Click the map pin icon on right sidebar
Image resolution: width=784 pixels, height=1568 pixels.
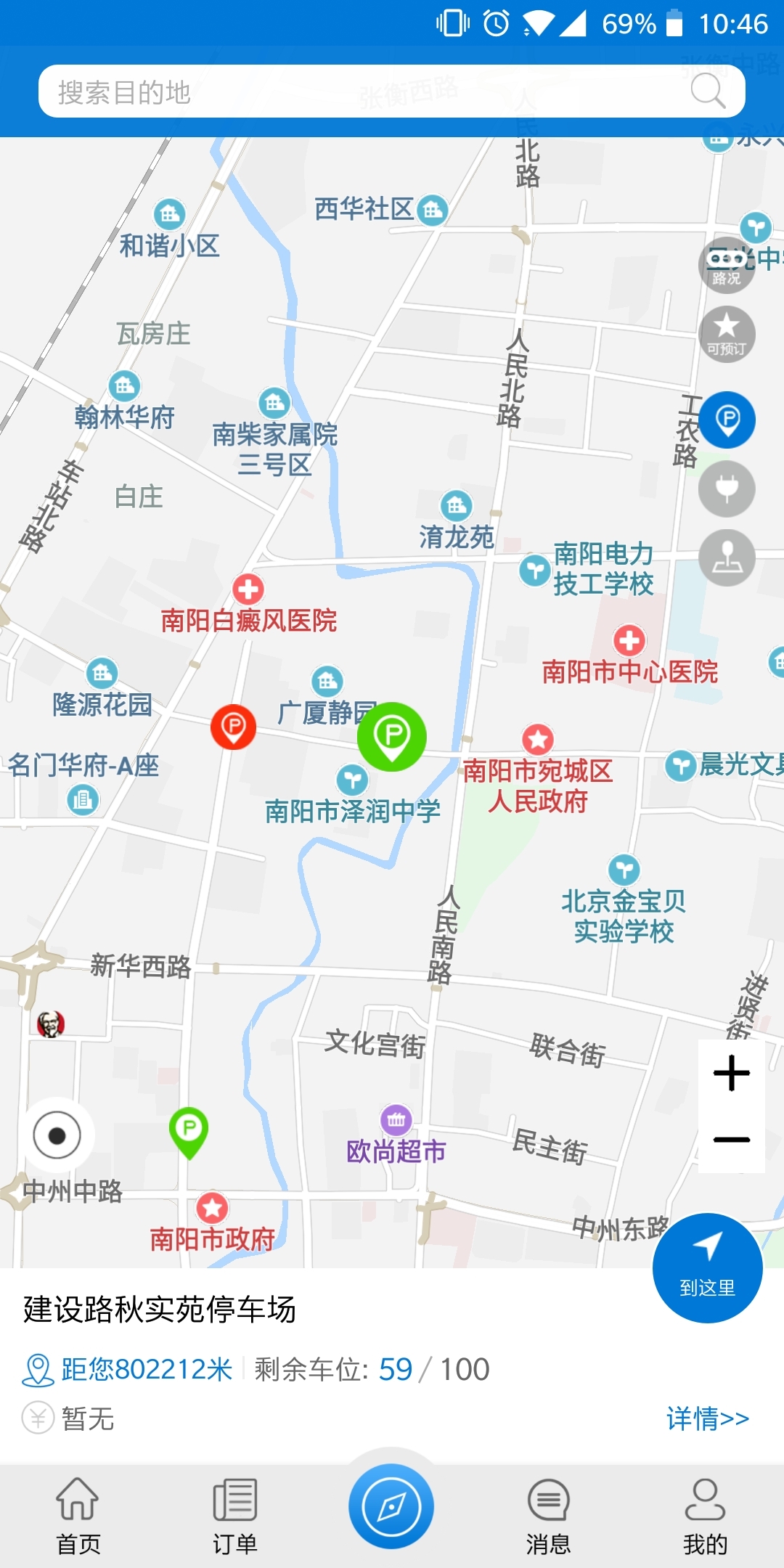coord(728,559)
